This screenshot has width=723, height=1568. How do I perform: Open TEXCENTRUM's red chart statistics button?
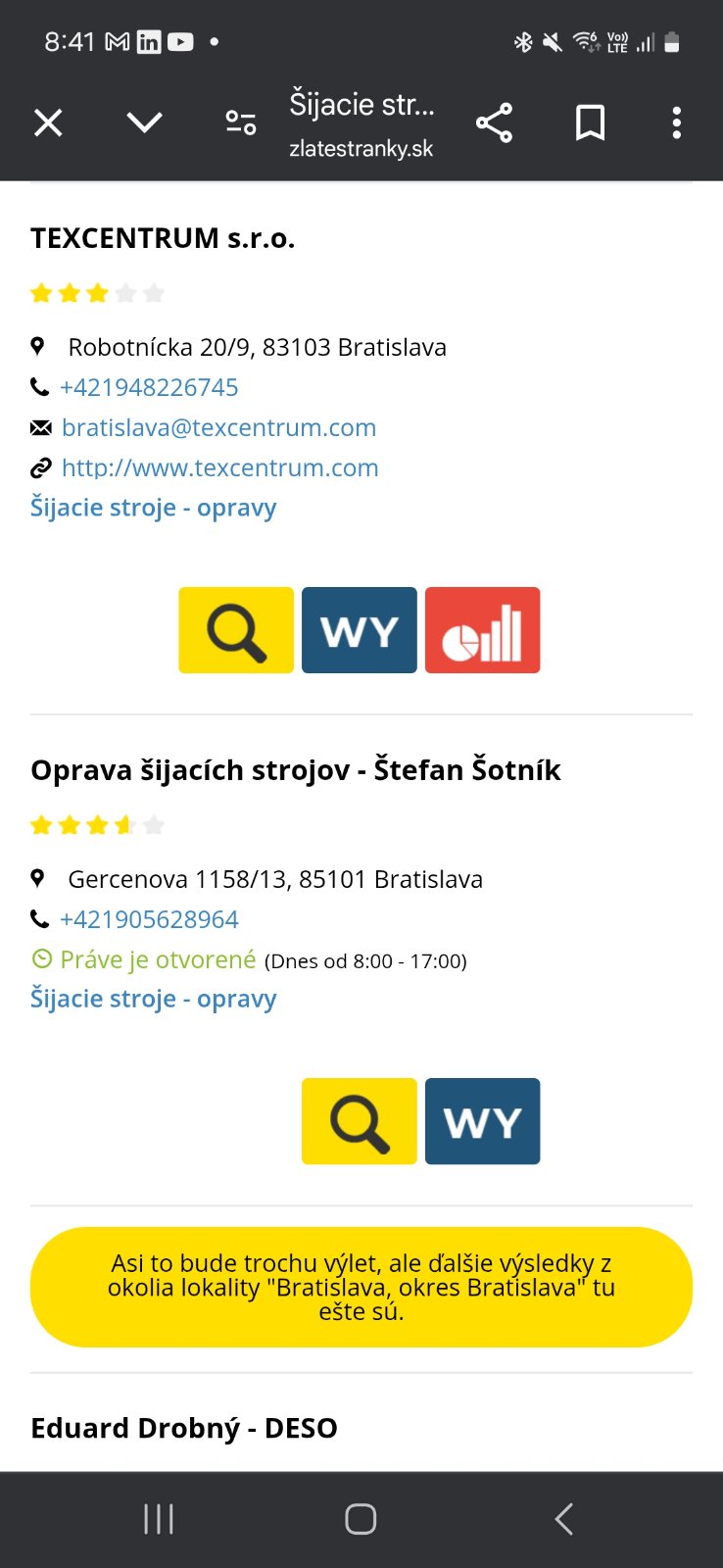(x=483, y=630)
